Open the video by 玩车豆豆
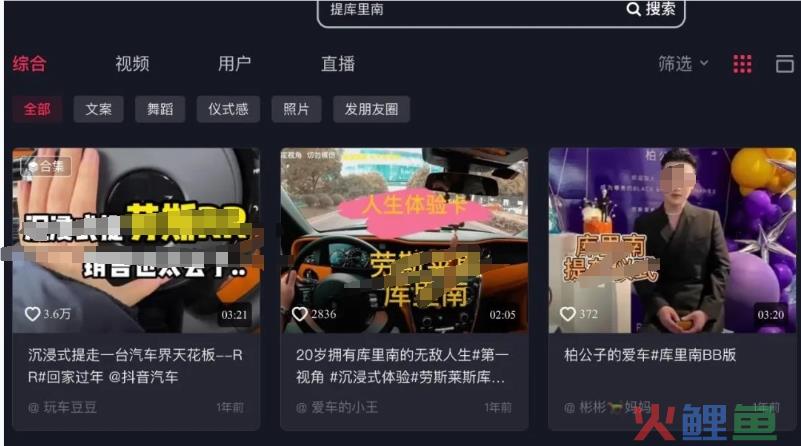This screenshot has width=801, height=446. [x=136, y=240]
